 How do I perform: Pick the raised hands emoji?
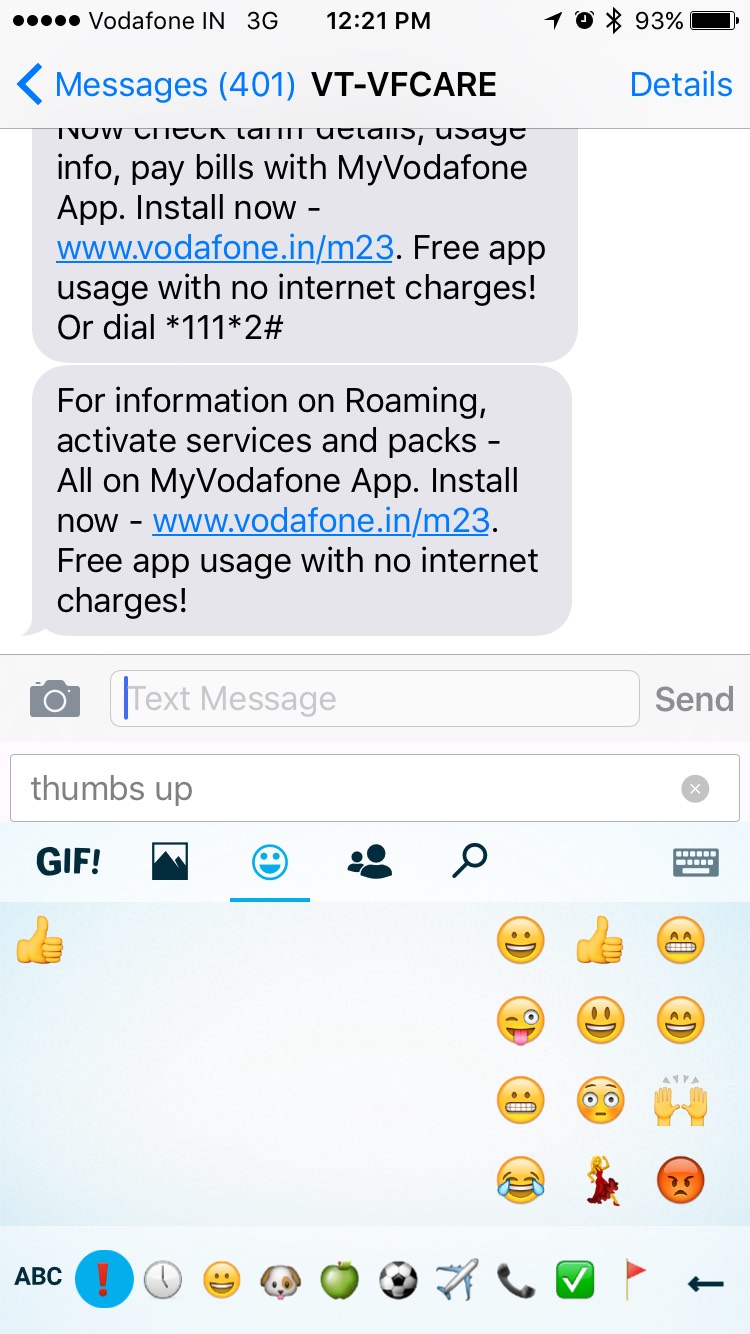pos(681,1101)
